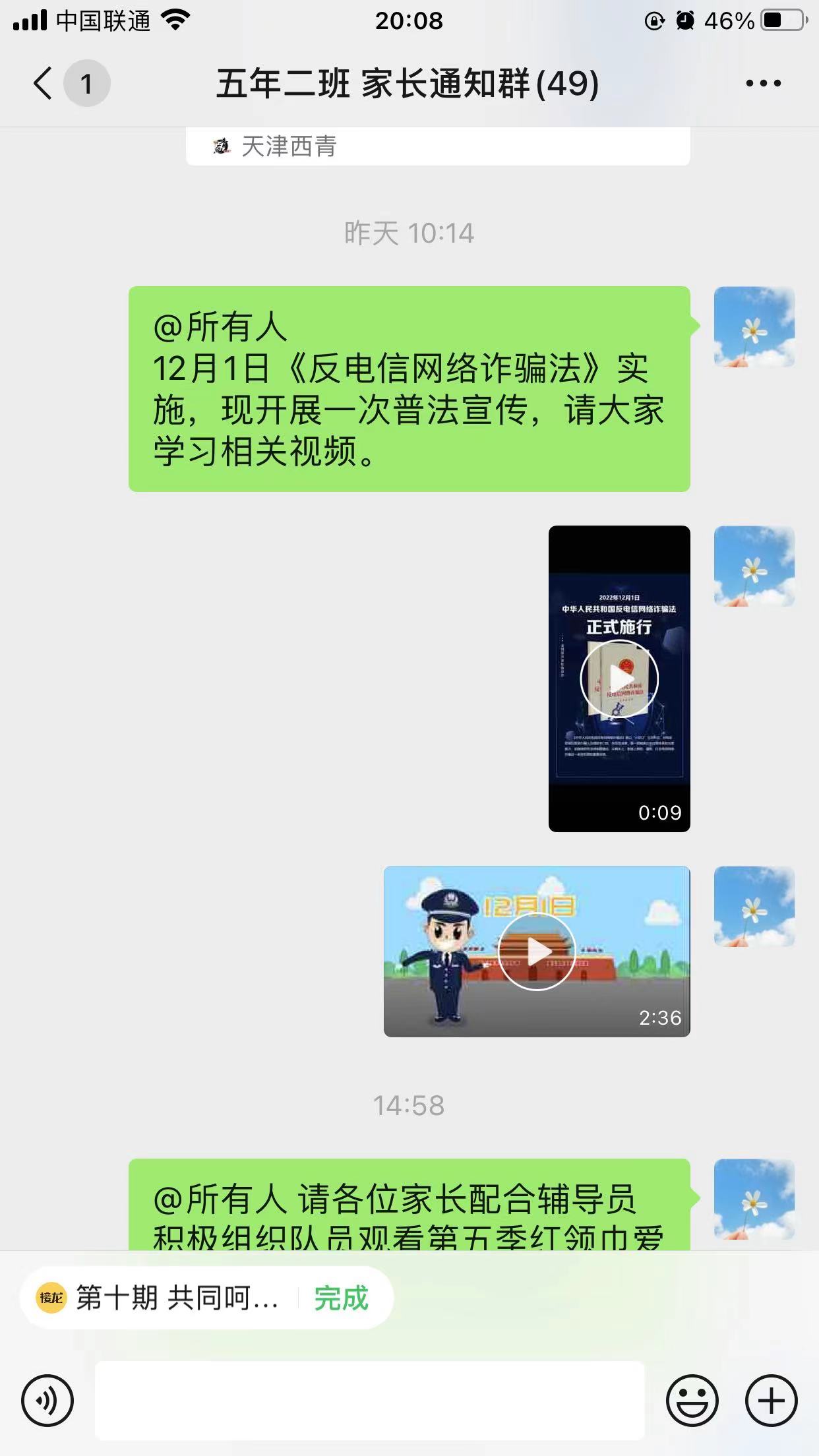
Task: Open the 天津西青 shared card
Action: tap(437, 146)
